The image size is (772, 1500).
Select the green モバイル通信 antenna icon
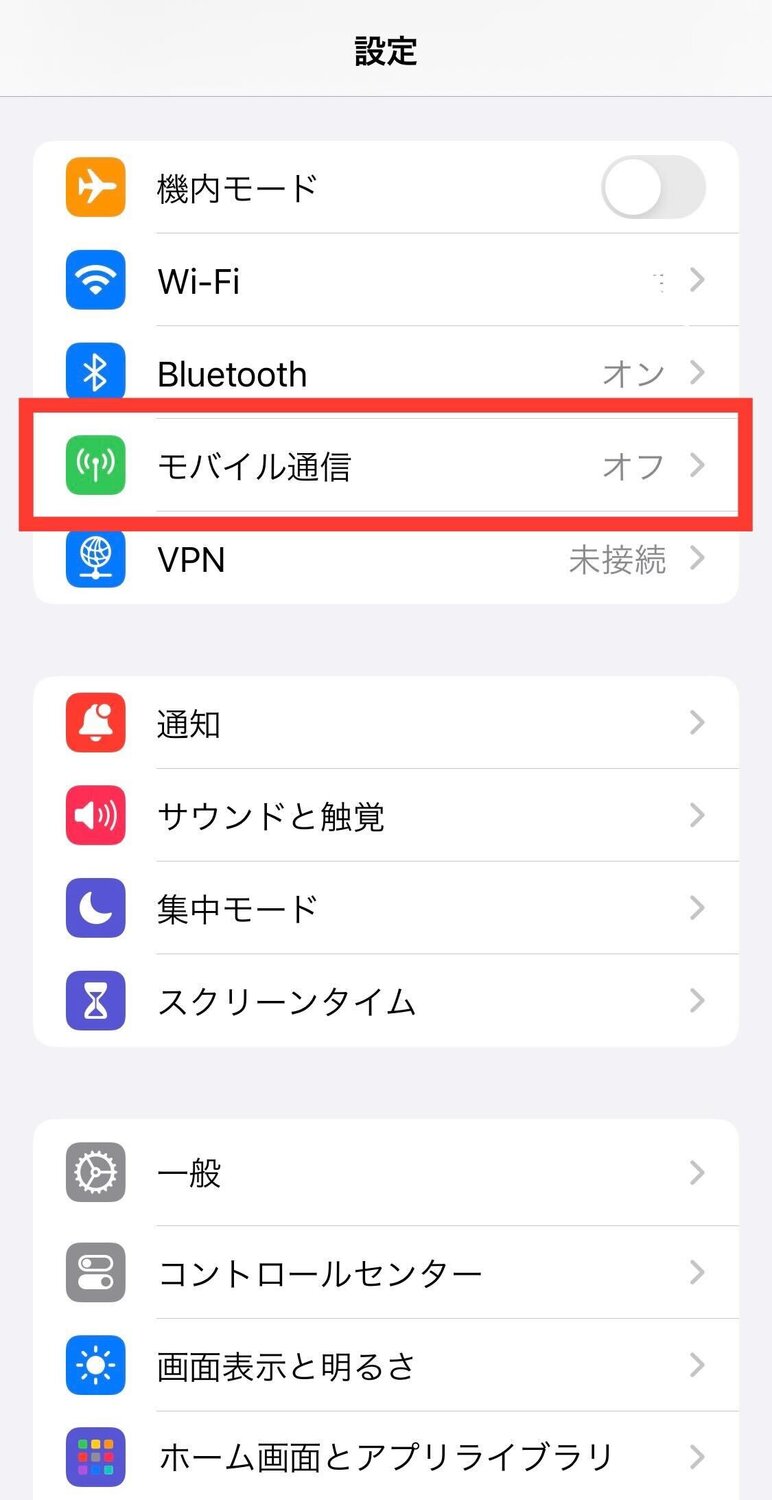coord(95,464)
